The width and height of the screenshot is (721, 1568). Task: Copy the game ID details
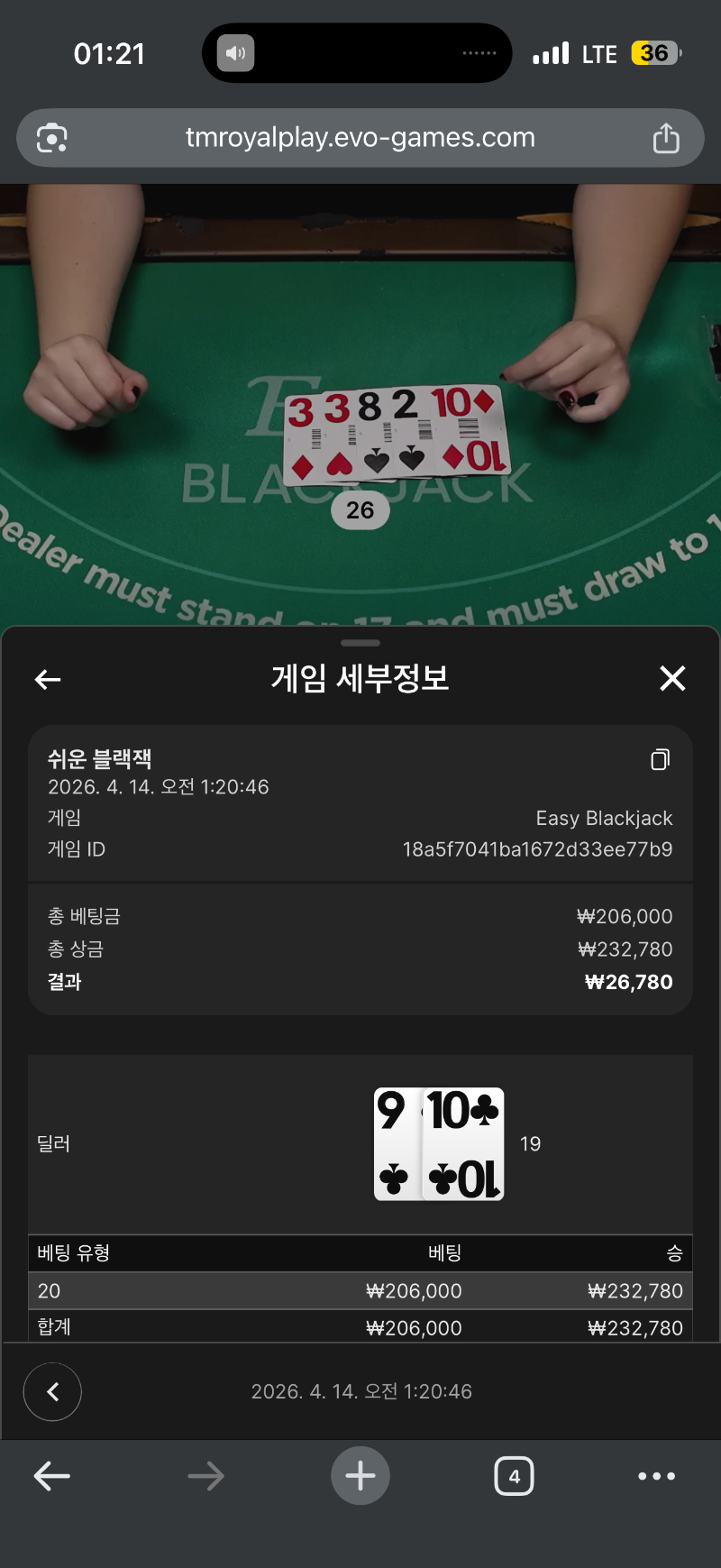660,760
